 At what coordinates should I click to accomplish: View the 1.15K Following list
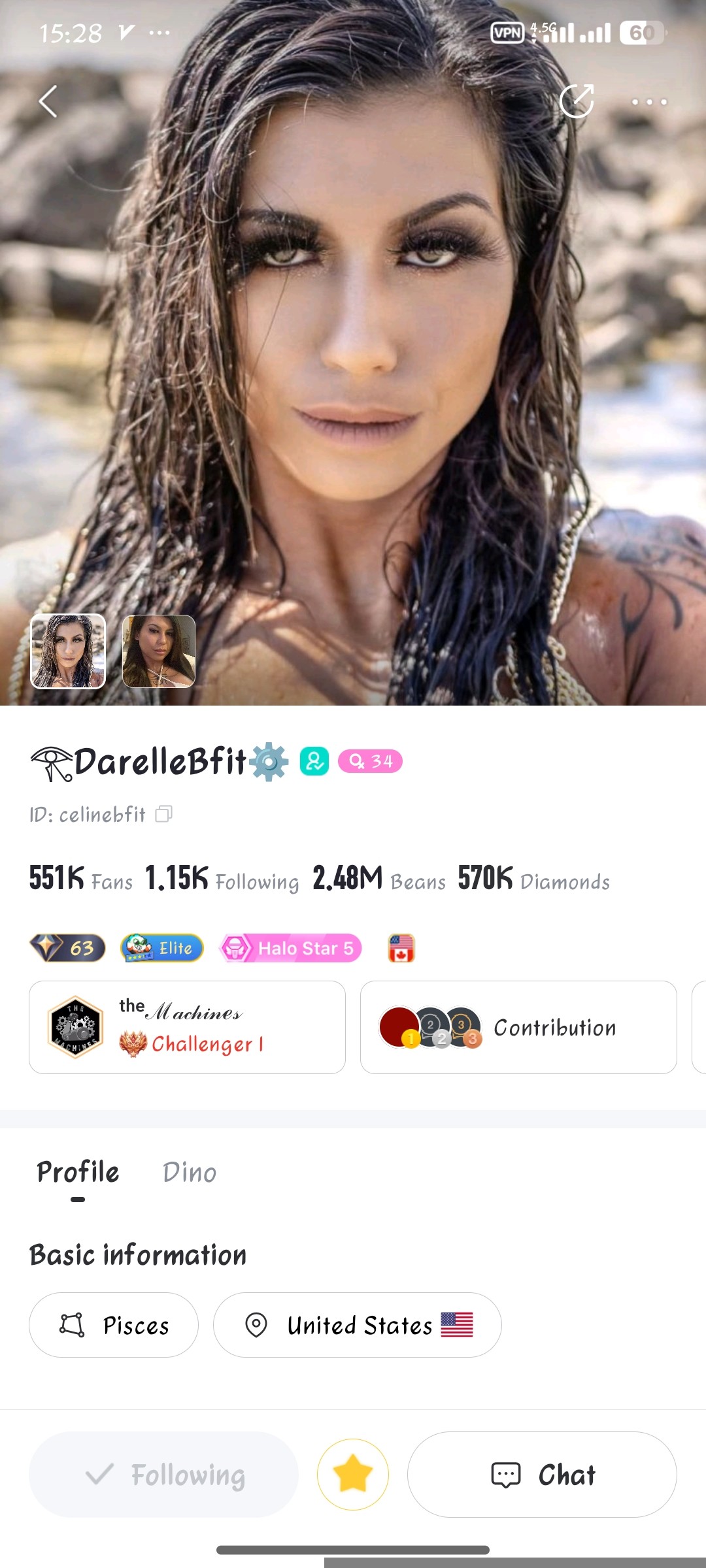tap(222, 879)
